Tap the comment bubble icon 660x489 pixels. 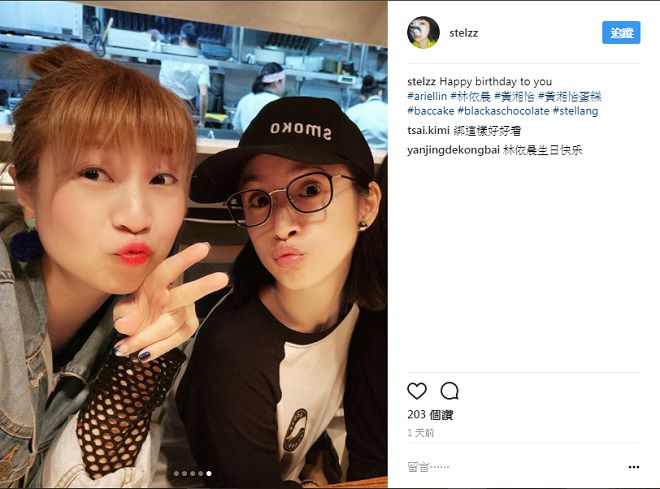tap(450, 391)
